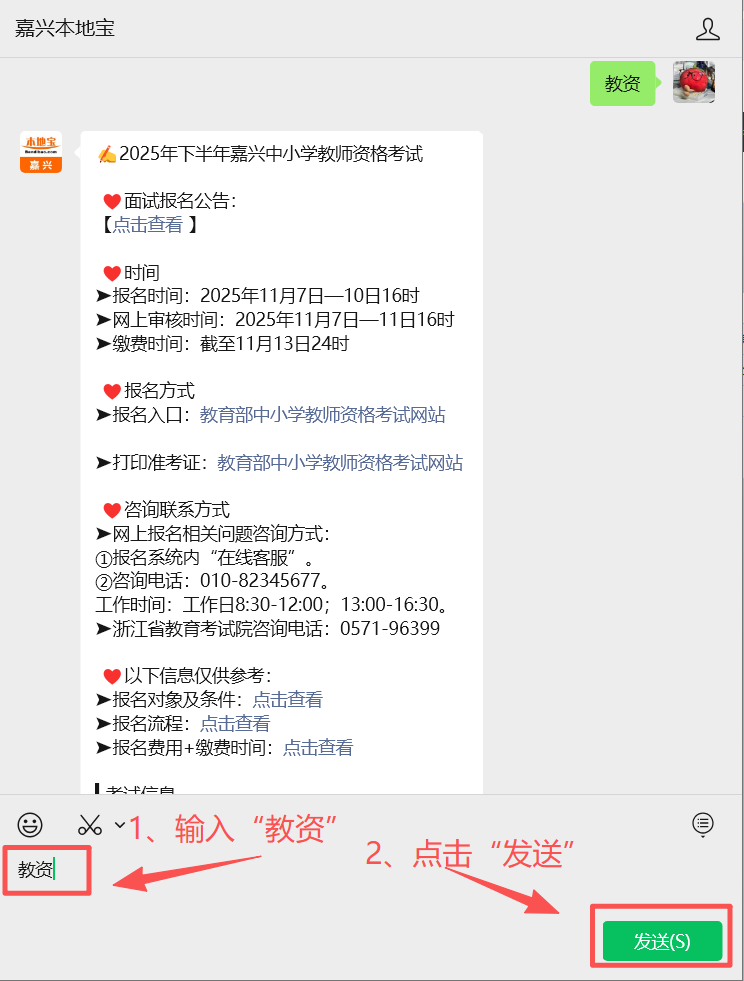Click the text input field containing 教资
Viewport: 744px width, 981px height.
[45, 870]
